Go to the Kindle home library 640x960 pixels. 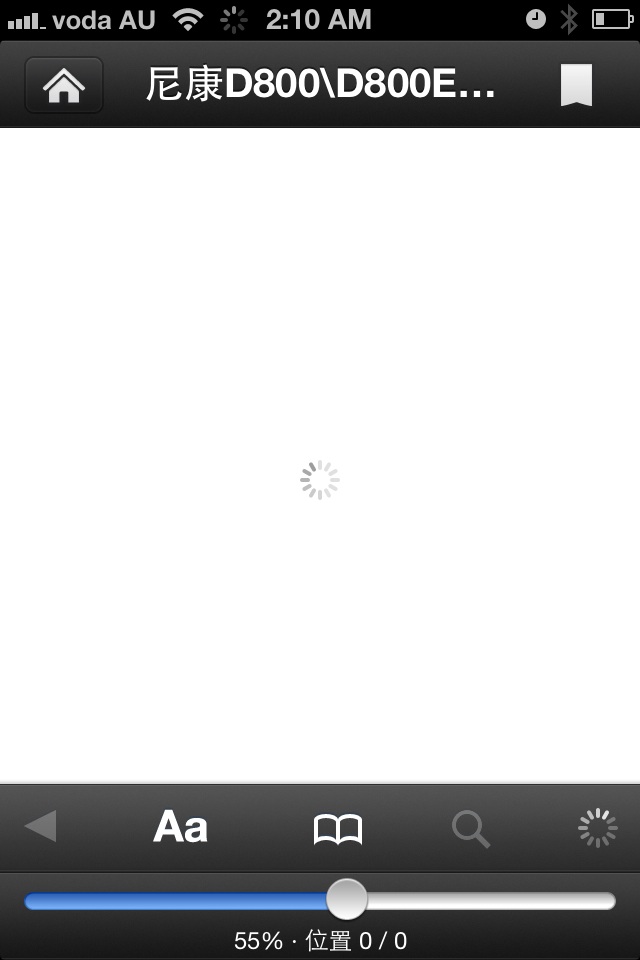click(64, 85)
